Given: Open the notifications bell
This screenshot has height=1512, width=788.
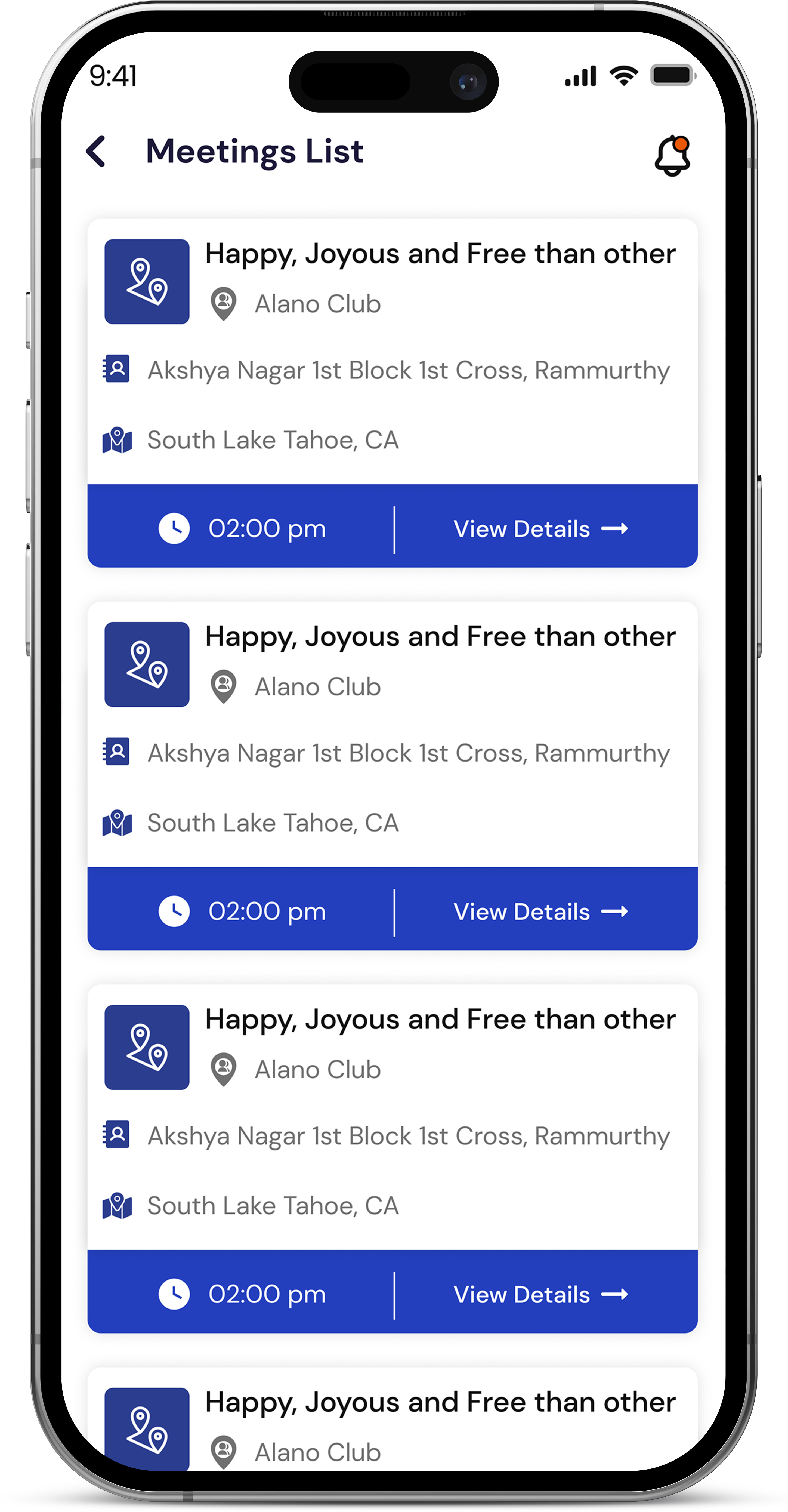Looking at the screenshot, I should 672,156.
